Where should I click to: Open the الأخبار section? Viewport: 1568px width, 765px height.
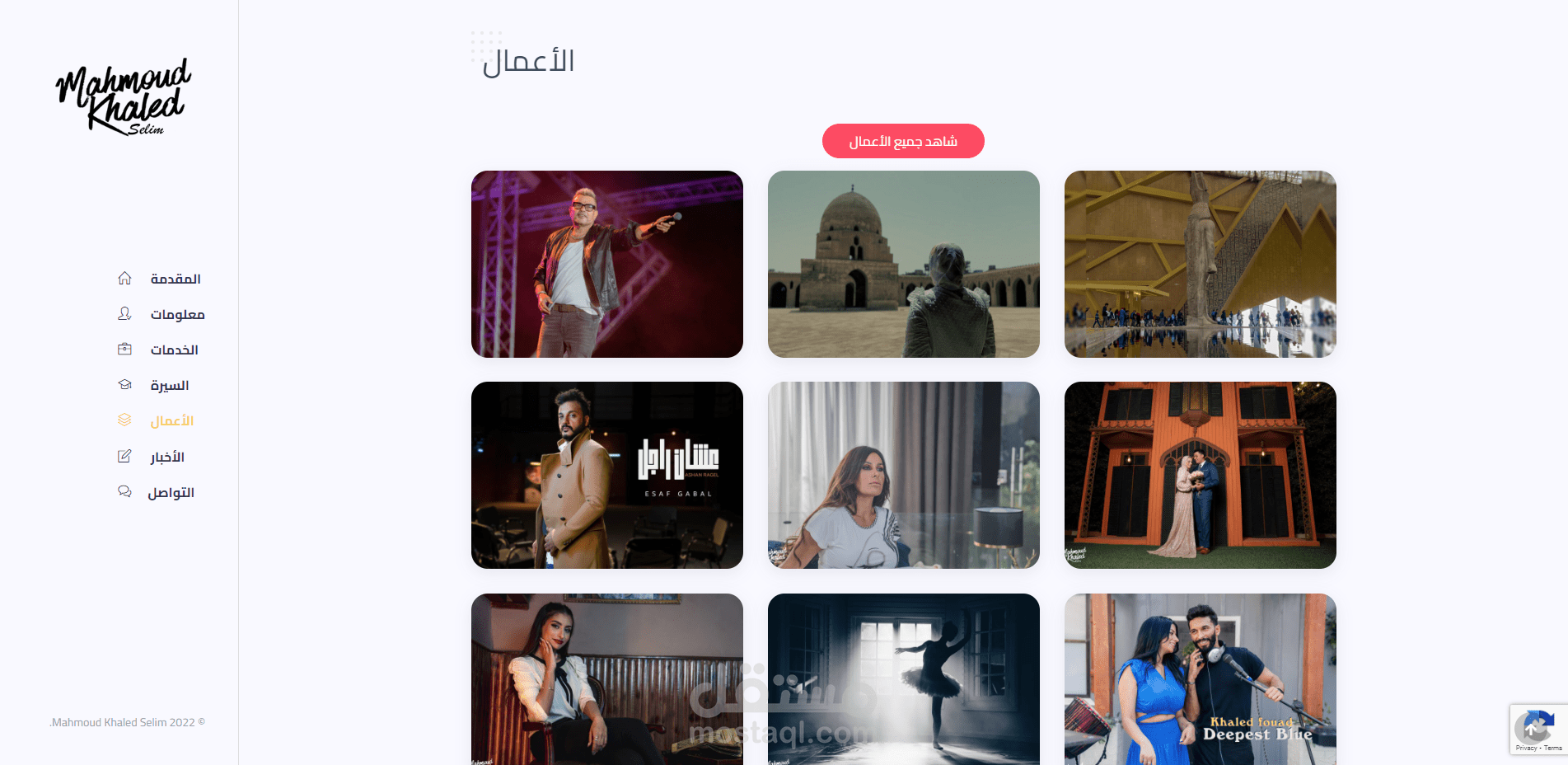coord(167,457)
